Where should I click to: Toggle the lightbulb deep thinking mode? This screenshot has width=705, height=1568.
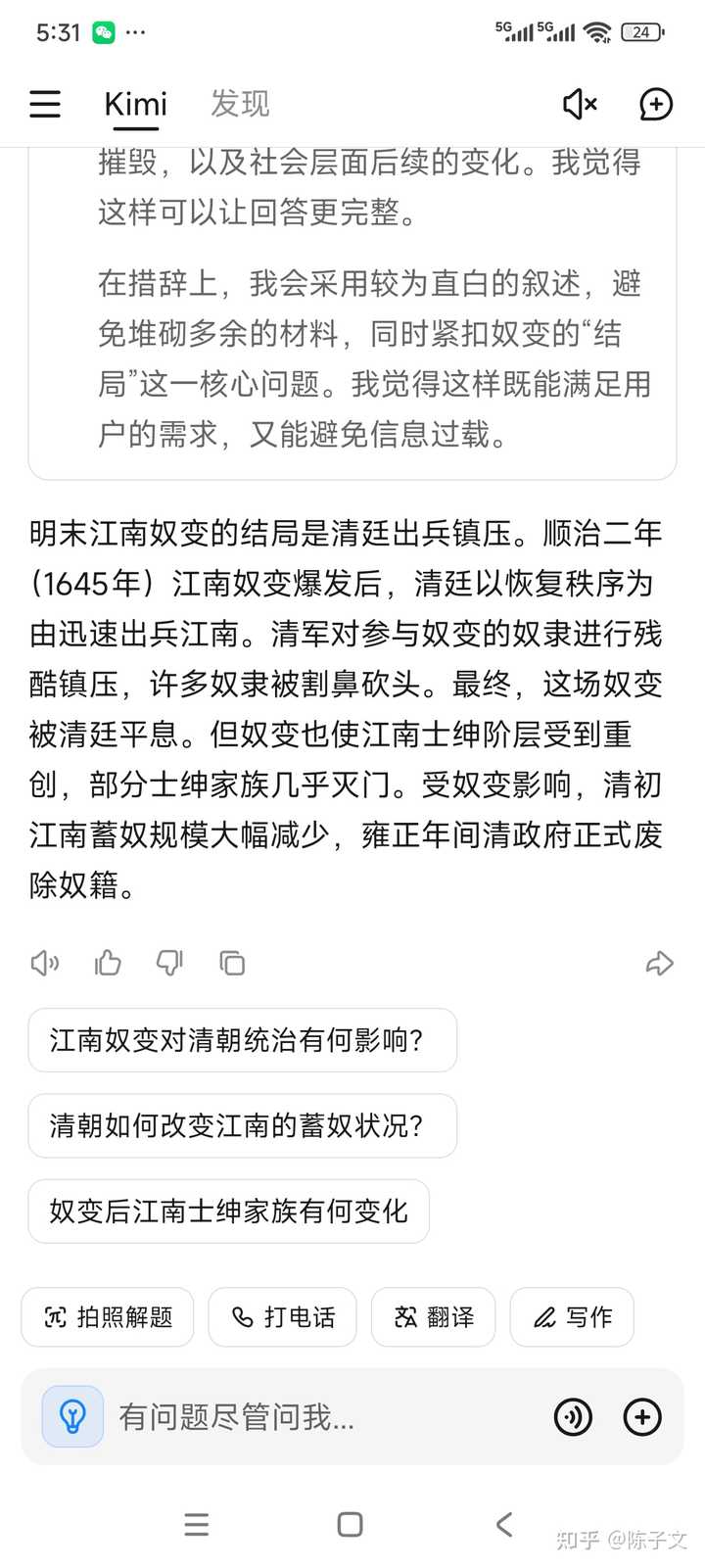pos(72,1416)
